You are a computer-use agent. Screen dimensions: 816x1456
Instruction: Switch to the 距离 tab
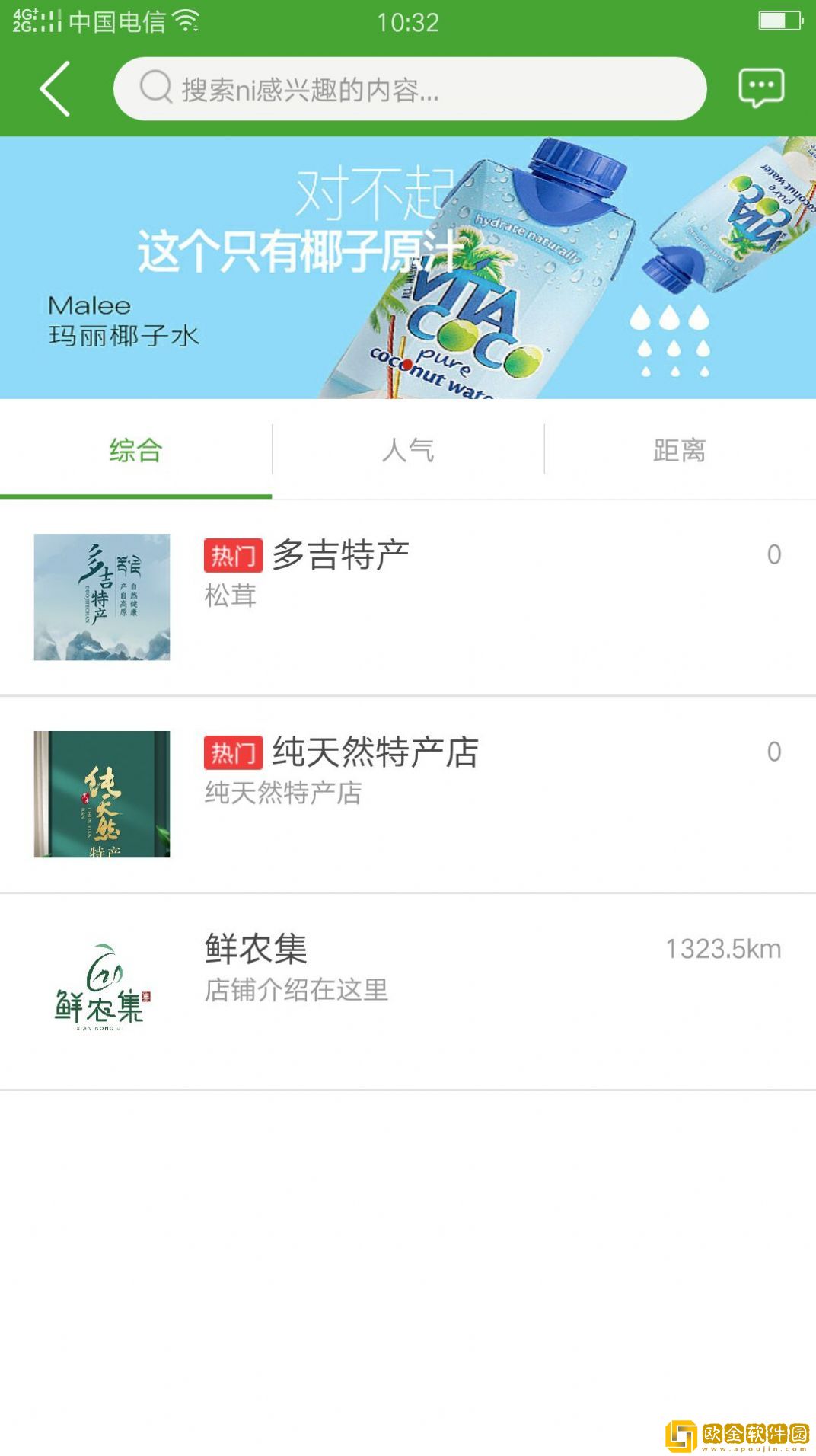point(680,449)
